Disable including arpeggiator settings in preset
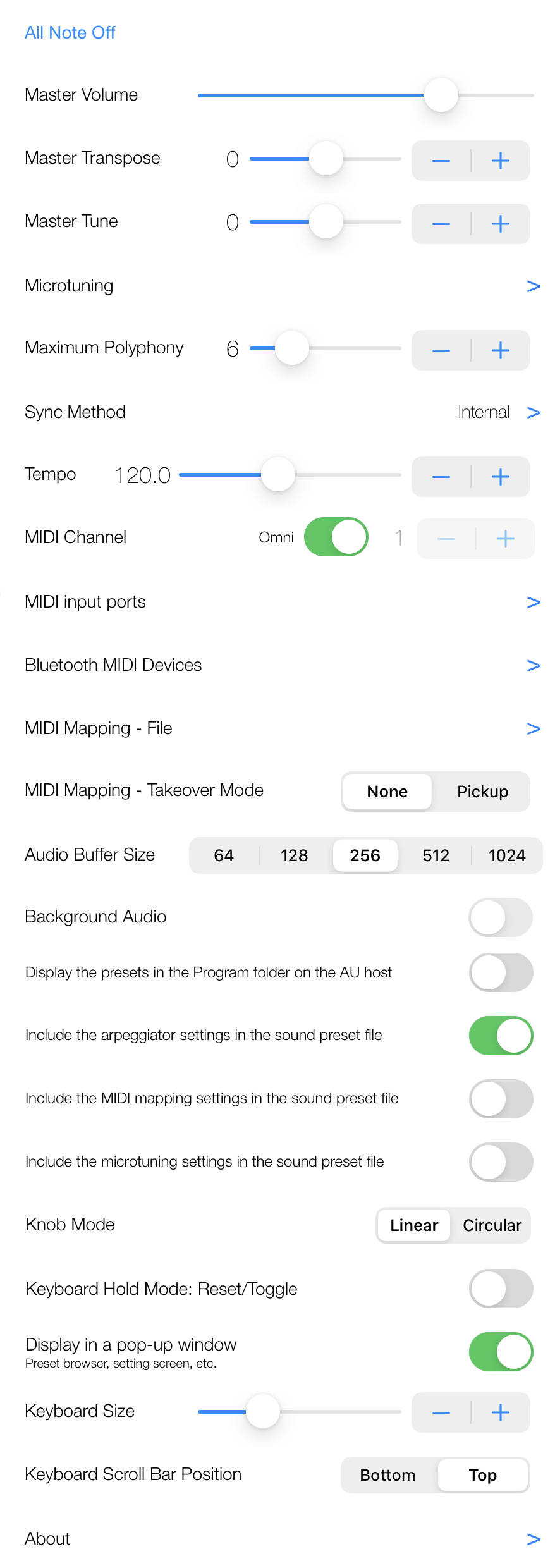 tap(500, 1036)
